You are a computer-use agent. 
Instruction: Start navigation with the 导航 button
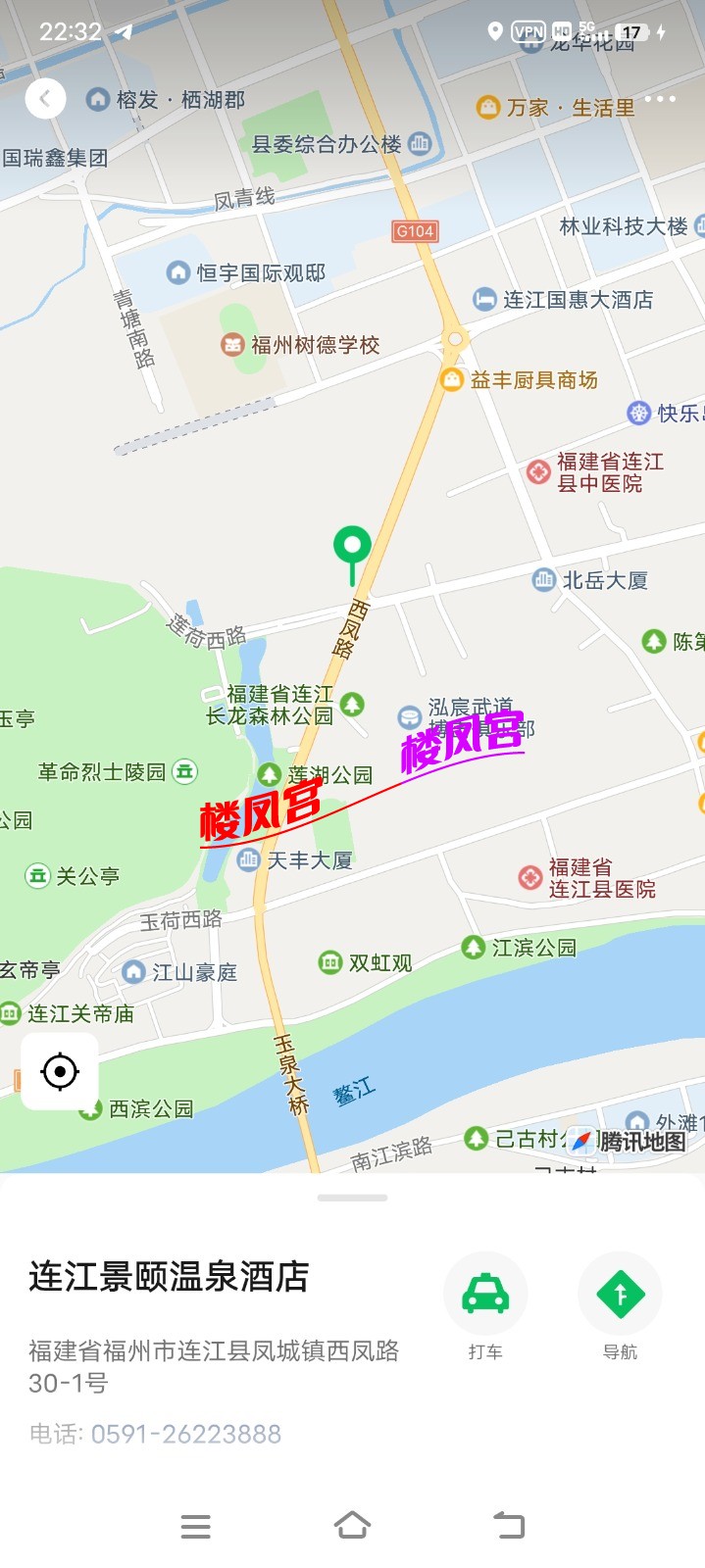(620, 1296)
